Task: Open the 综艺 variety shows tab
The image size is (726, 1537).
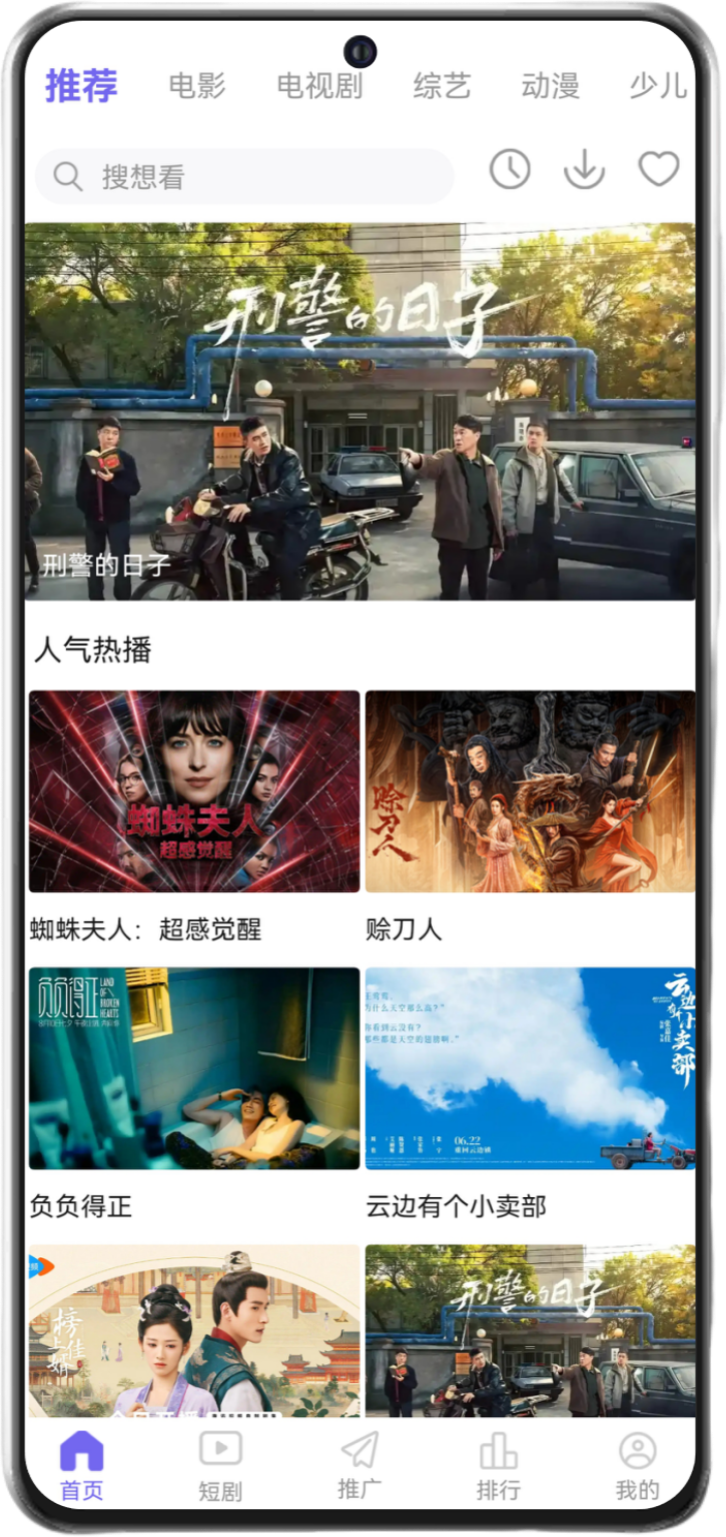Action: coord(442,85)
